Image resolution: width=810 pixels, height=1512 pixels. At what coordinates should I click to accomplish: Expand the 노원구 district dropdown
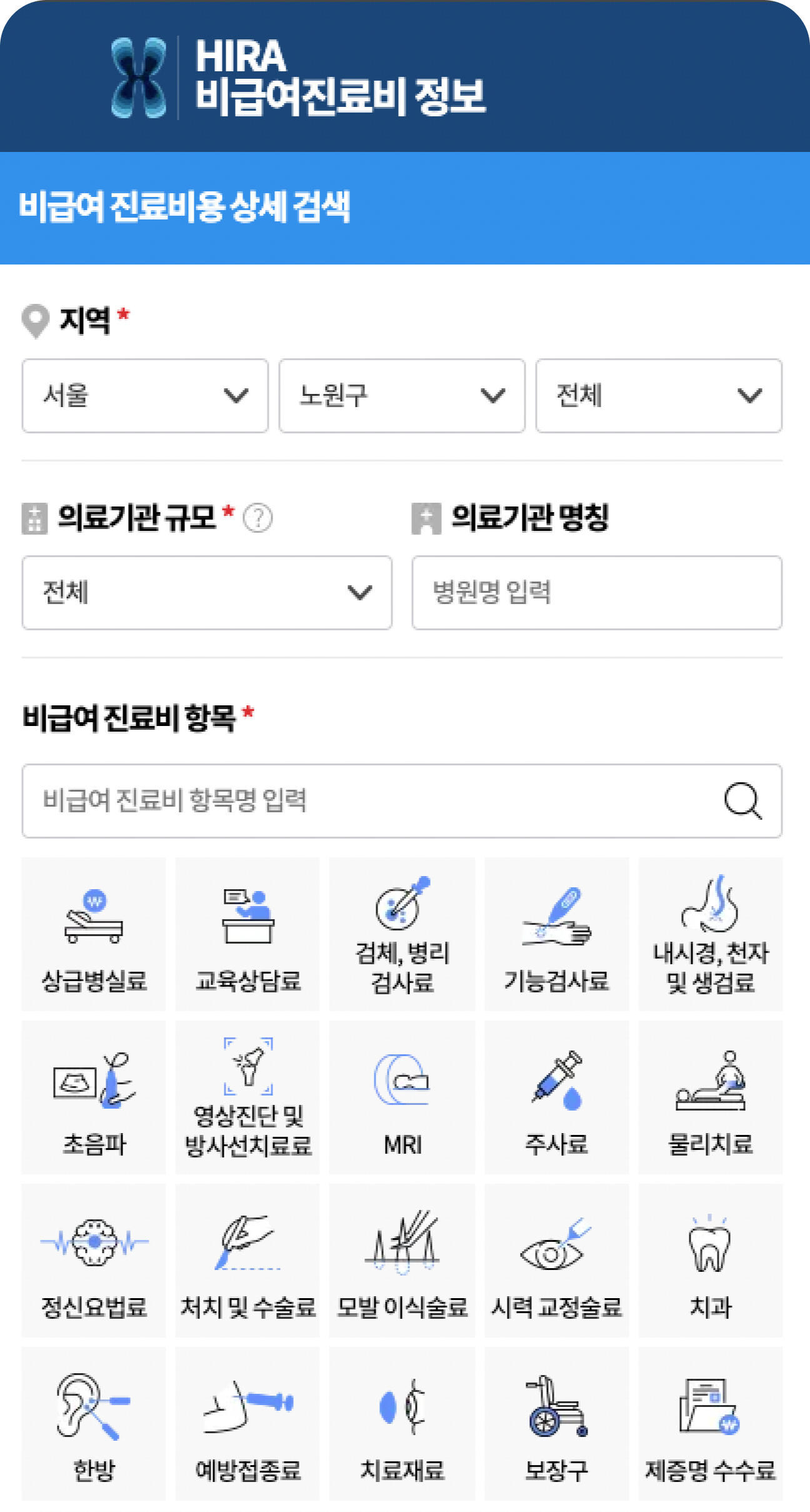point(402,396)
